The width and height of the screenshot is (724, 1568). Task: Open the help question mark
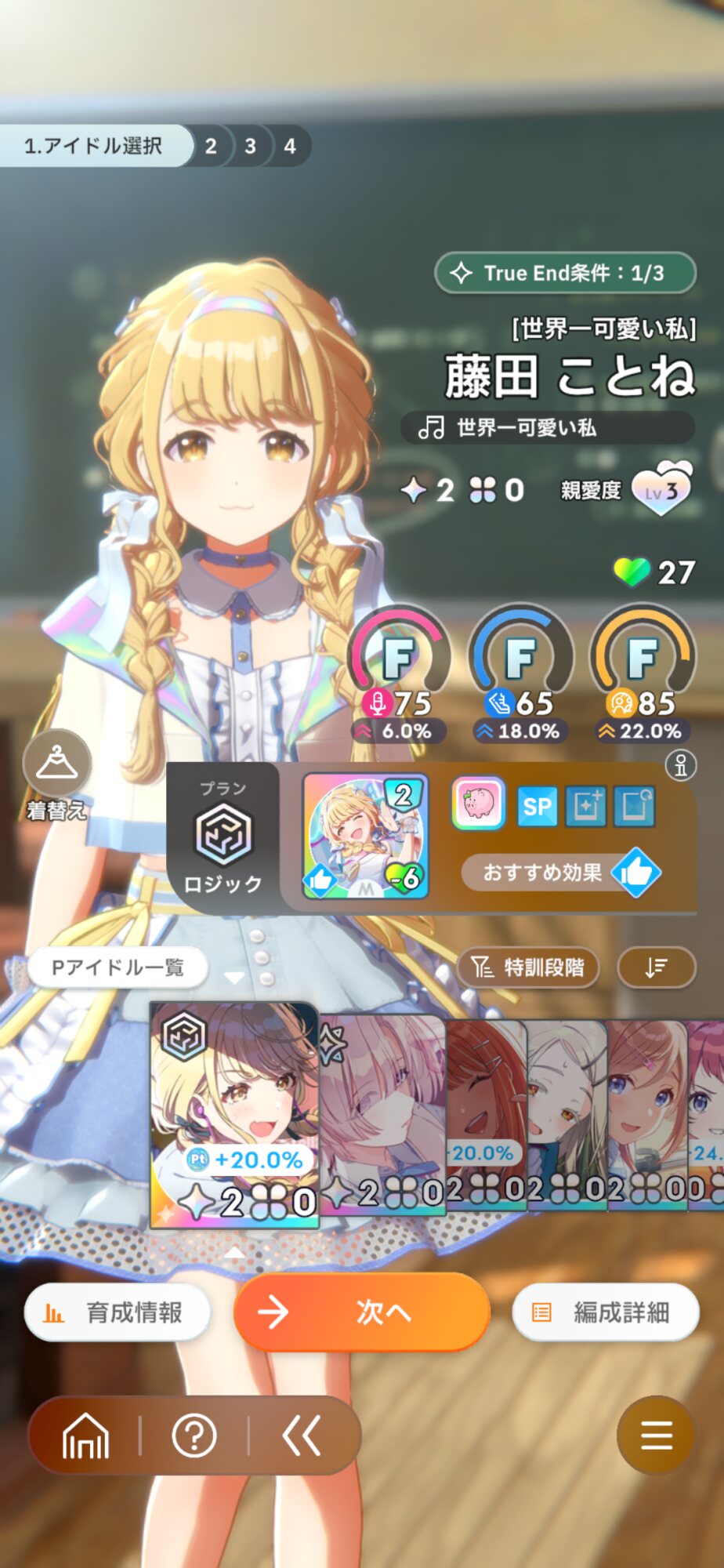(194, 1436)
